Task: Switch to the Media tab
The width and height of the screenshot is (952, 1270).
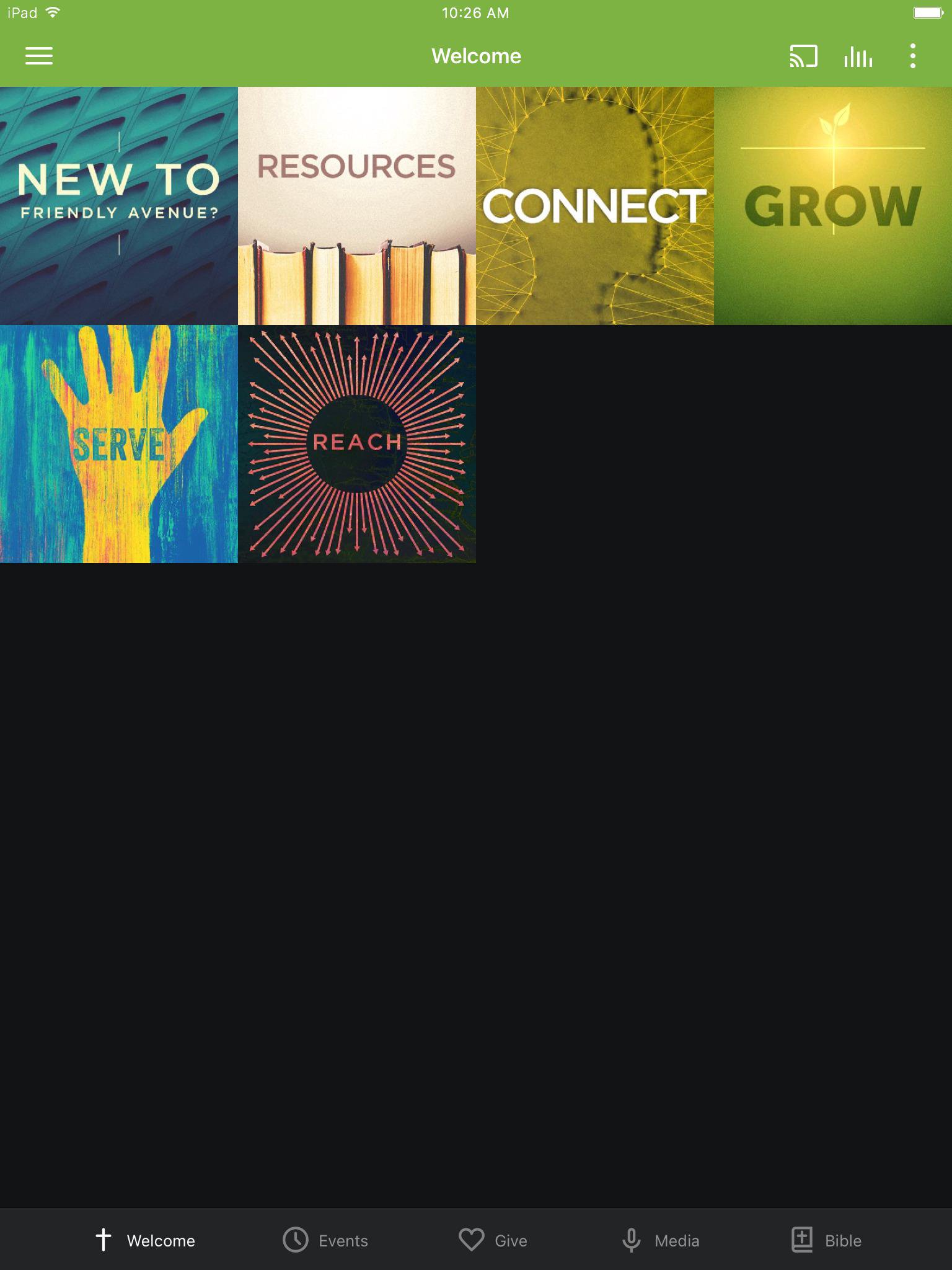Action: pyautogui.click(x=660, y=1240)
